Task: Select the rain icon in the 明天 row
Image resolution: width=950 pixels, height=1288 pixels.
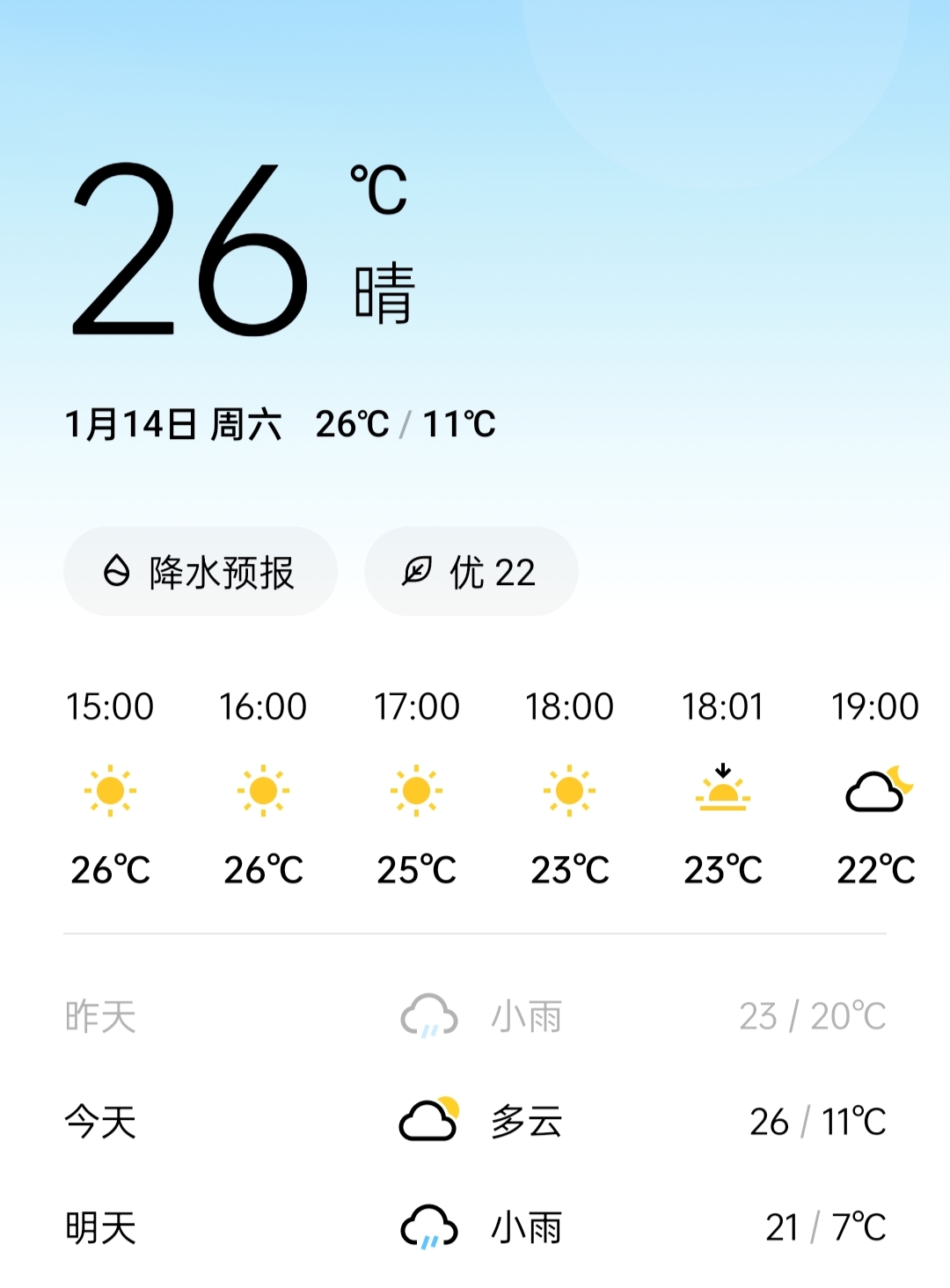Action: point(428,1223)
